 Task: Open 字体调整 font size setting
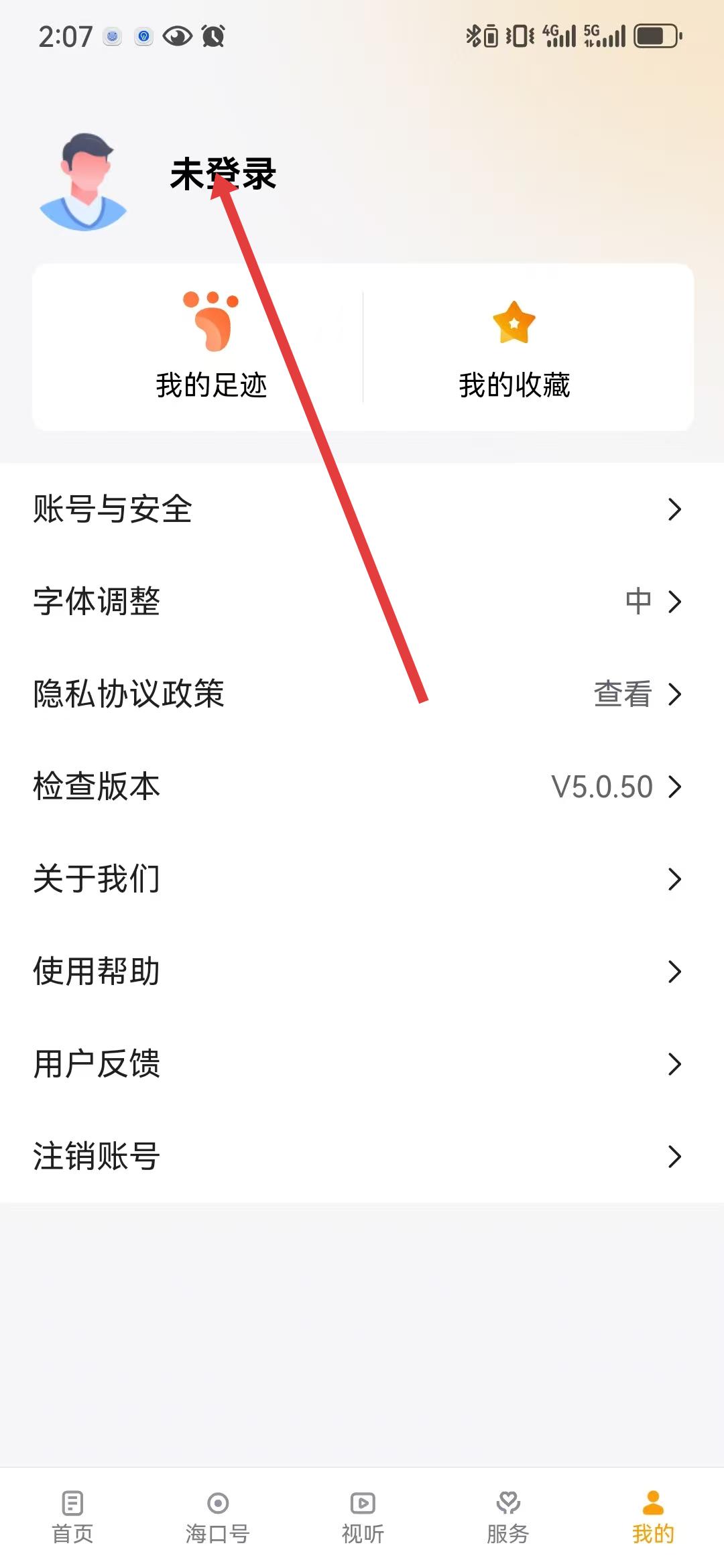pos(362,602)
